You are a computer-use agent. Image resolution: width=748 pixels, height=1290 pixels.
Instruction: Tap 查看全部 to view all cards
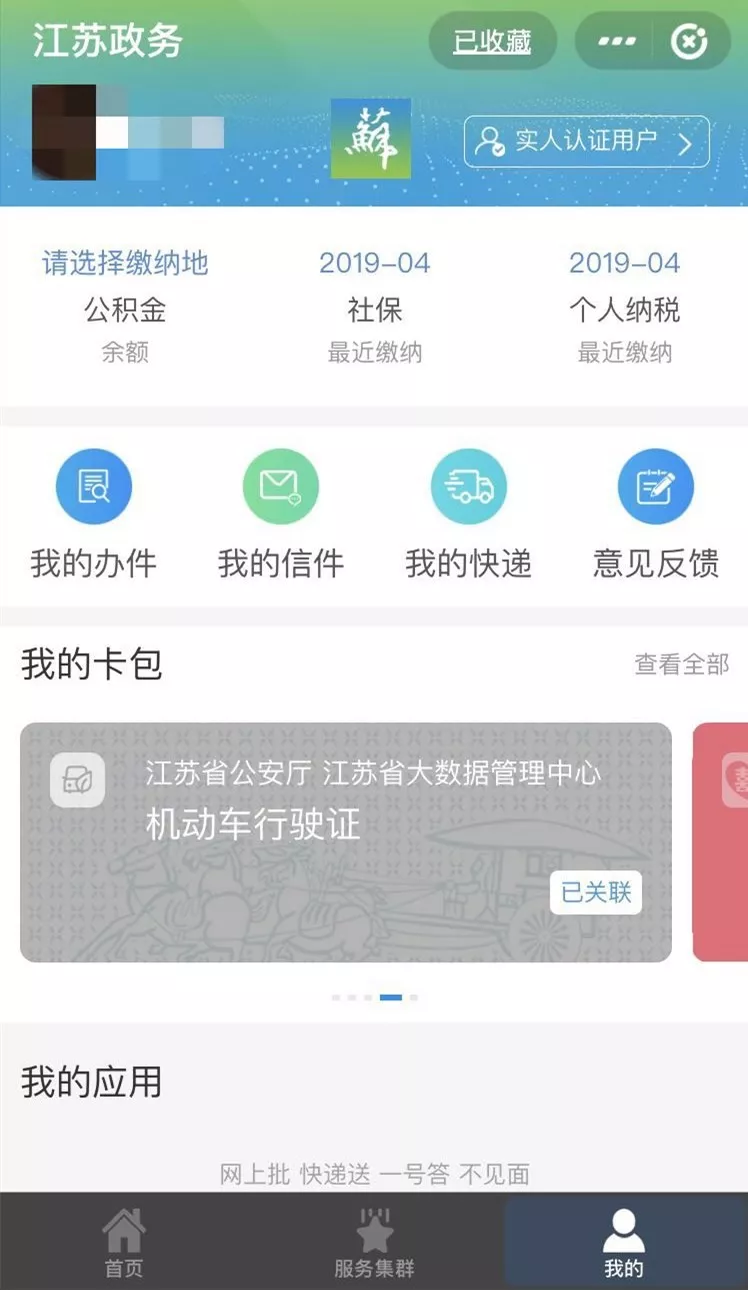point(682,665)
